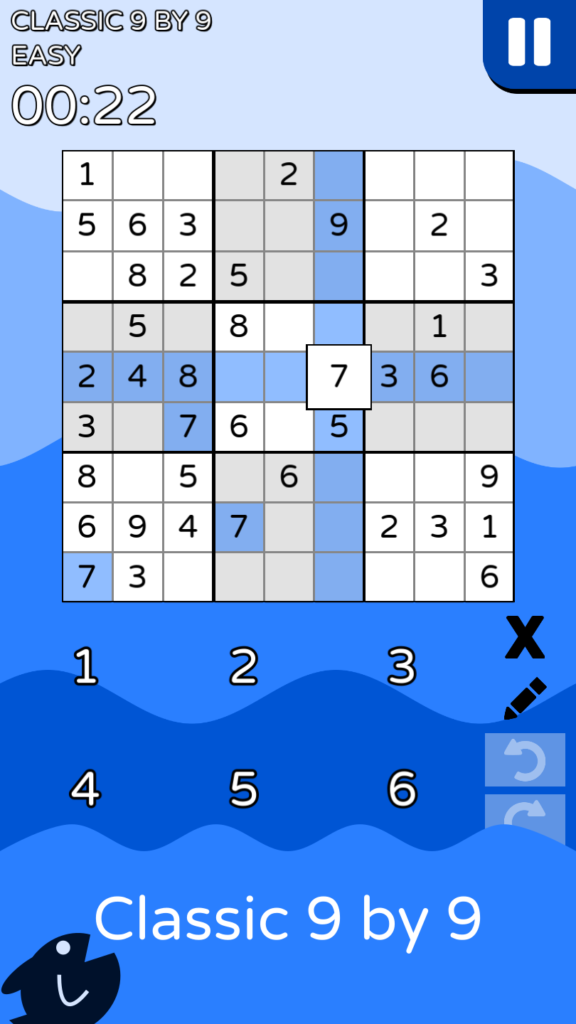Select the empty cell right of the 1 in top row
The width and height of the screenshot is (576, 1024).
point(137,176)
